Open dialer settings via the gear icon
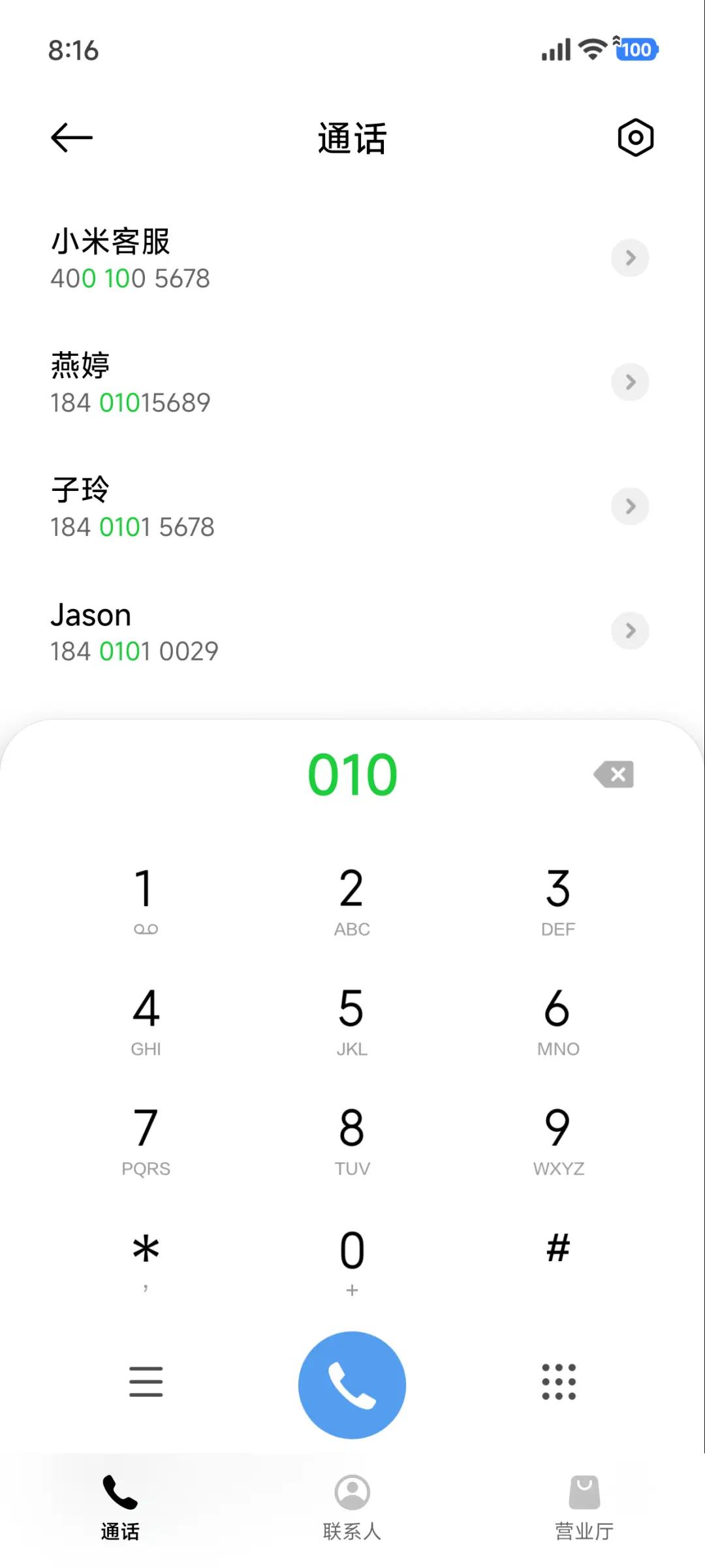 tap(634, 137)
